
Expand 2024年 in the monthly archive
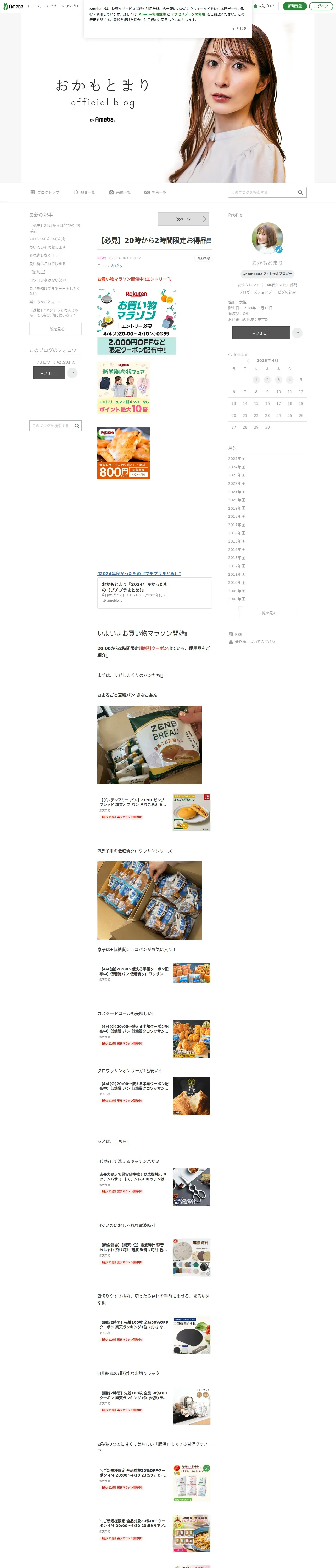(x=237, y=467)
